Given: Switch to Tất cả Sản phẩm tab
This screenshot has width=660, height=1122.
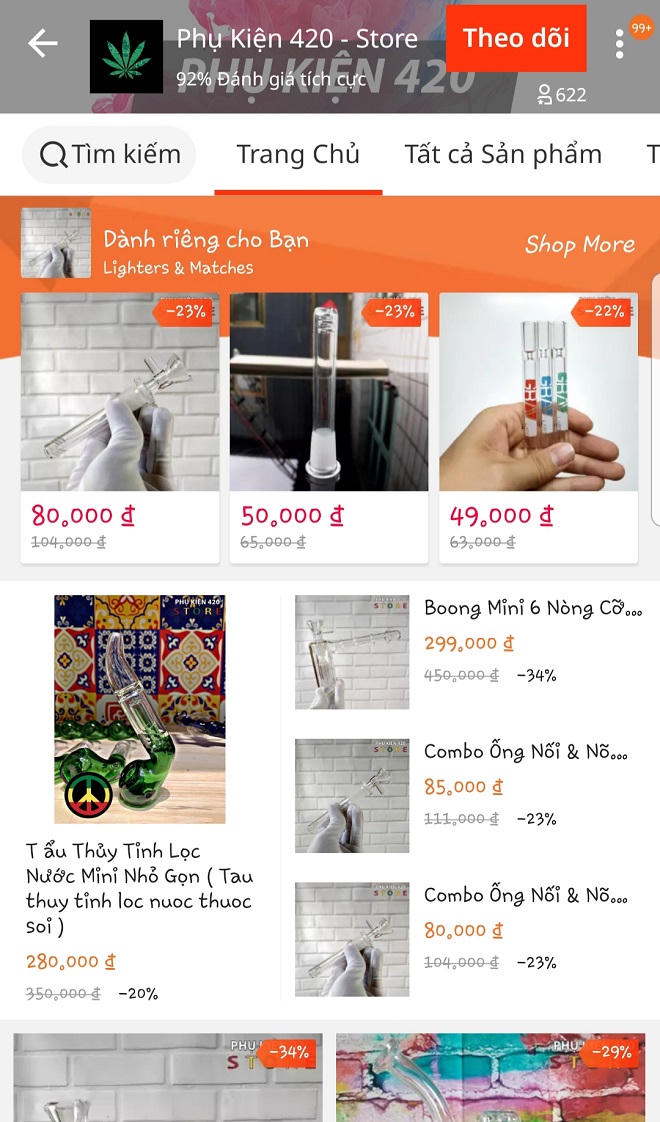Looking at the screenshot, I should pos(503,155).
